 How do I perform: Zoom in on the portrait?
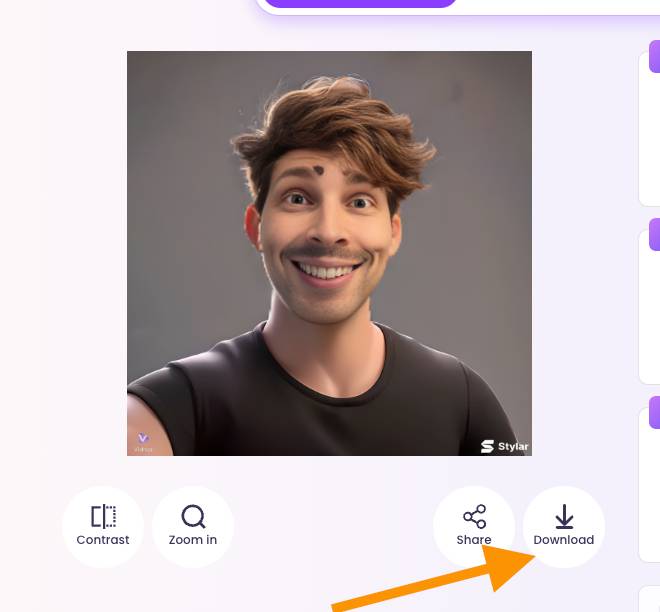click(193, 526)
